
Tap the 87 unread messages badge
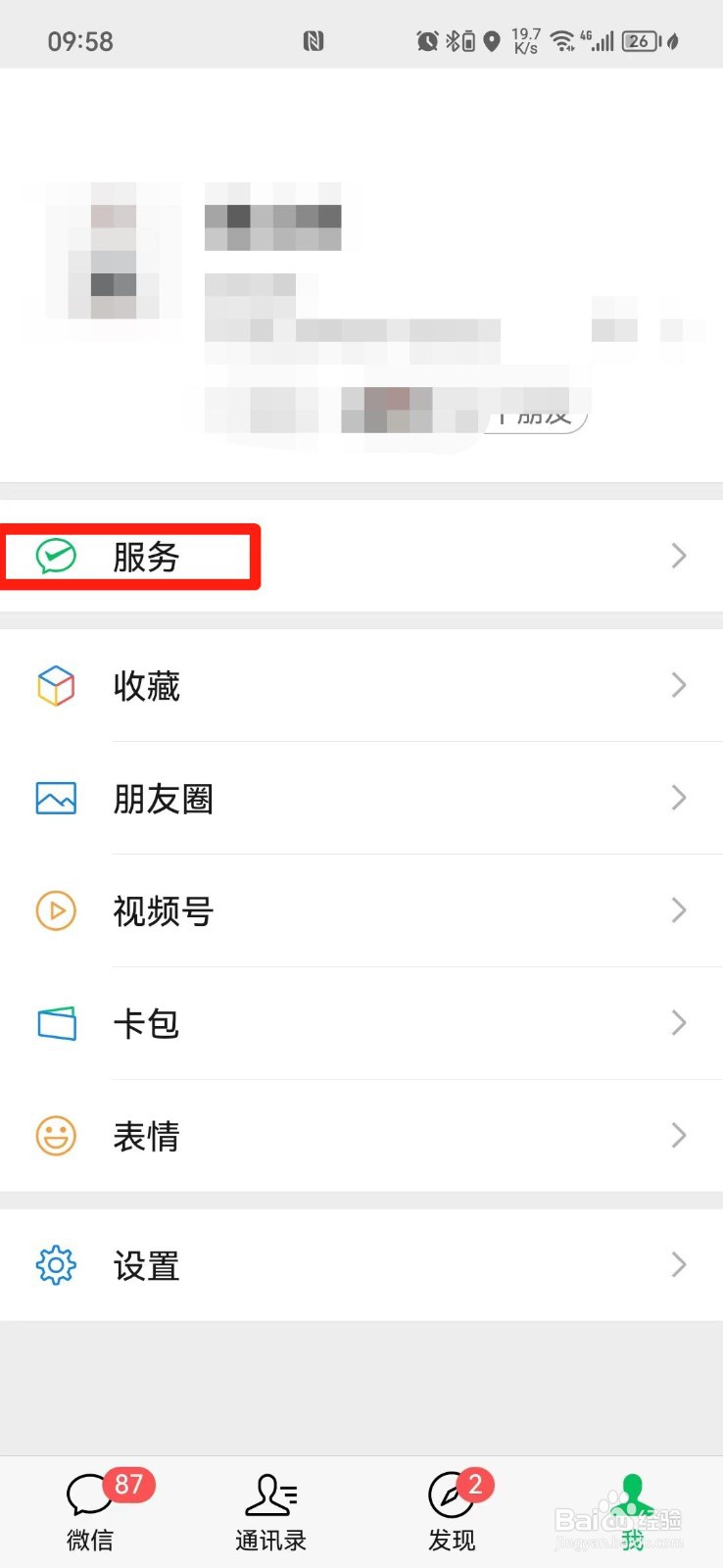(x=127, y=1484)
